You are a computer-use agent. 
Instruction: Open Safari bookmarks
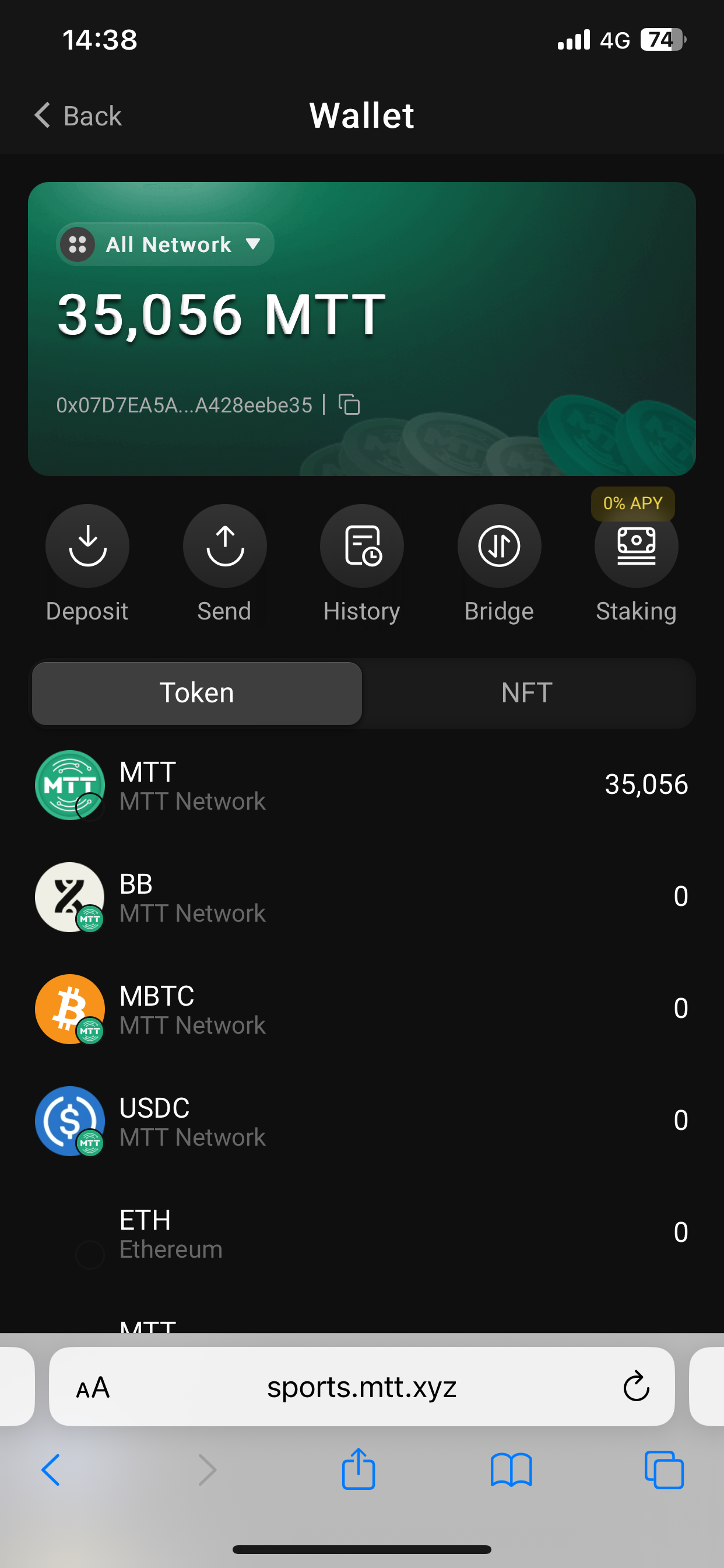[511, 1471]
